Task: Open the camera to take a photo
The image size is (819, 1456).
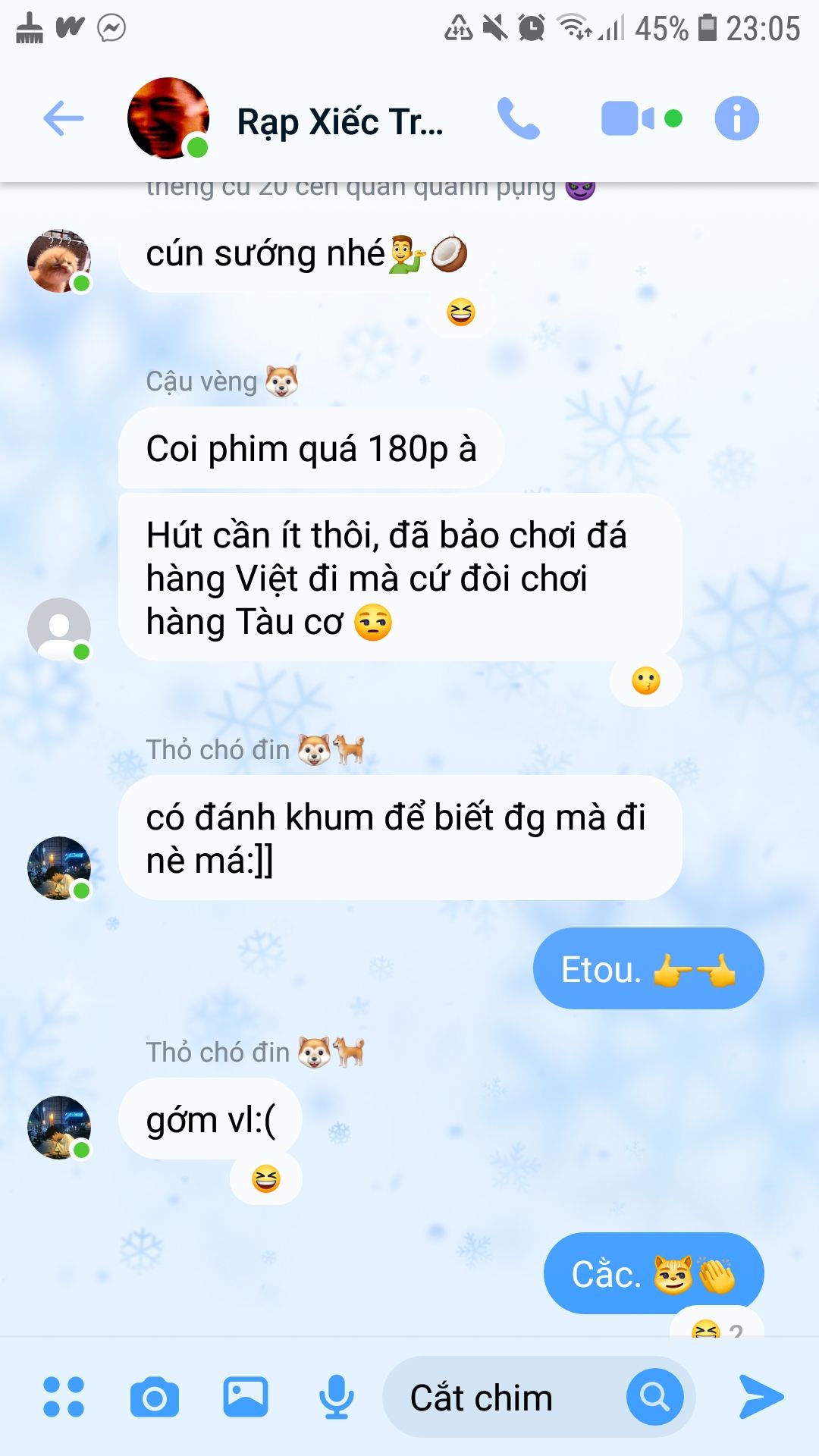Action: pyautogui.click(x=155, y=1396)
